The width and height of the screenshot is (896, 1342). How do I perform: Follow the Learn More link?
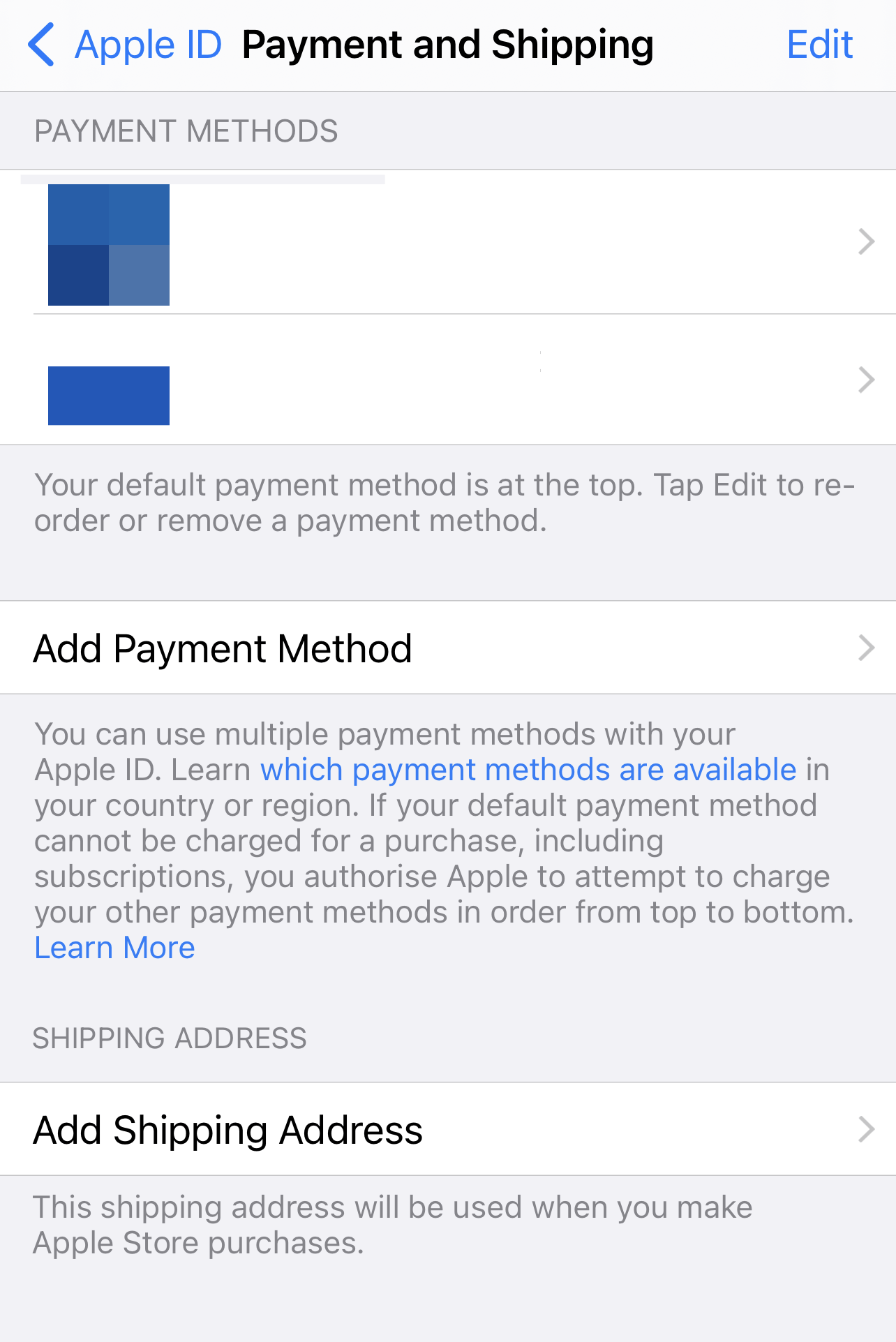coord(115,948)
